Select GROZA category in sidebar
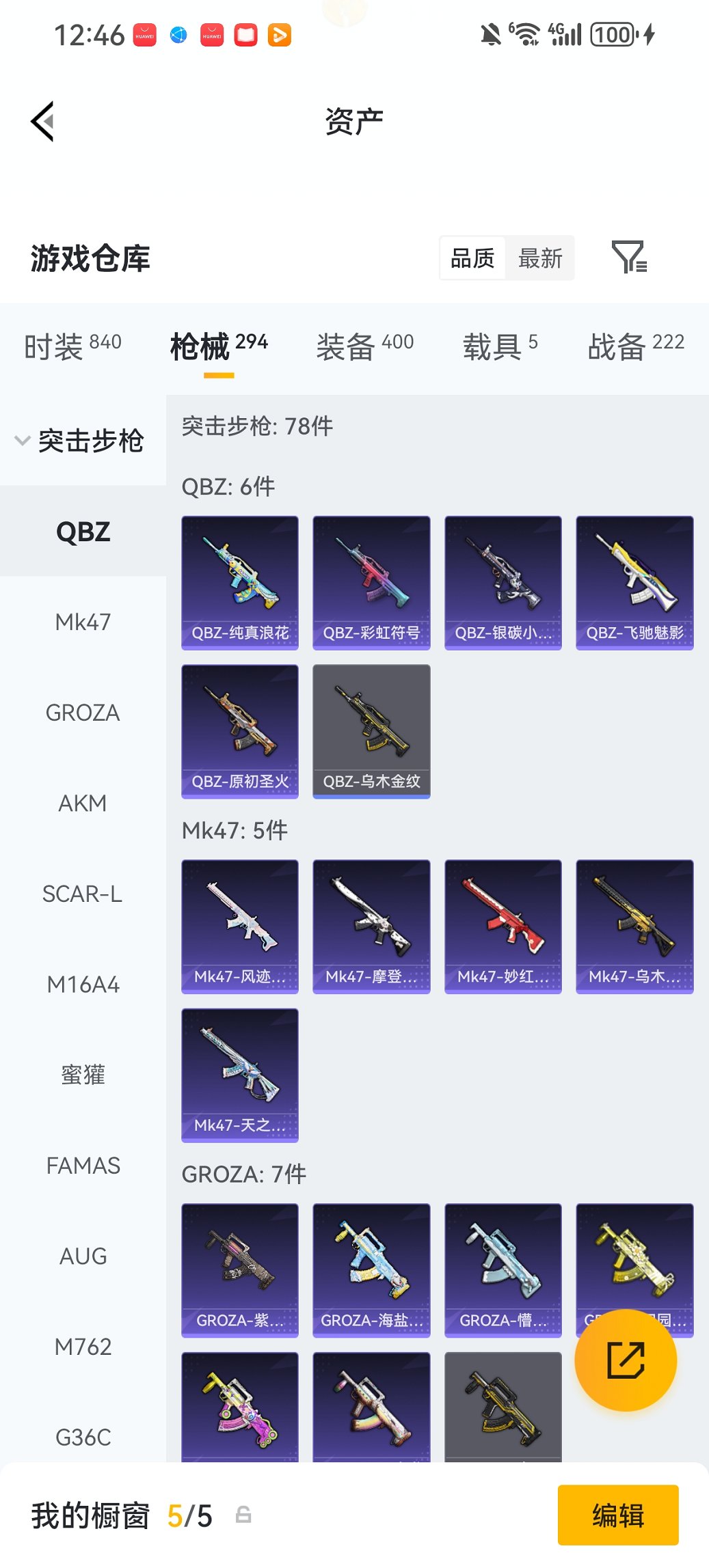Screen dimensions: 709x1568 (x=83, y=713)
